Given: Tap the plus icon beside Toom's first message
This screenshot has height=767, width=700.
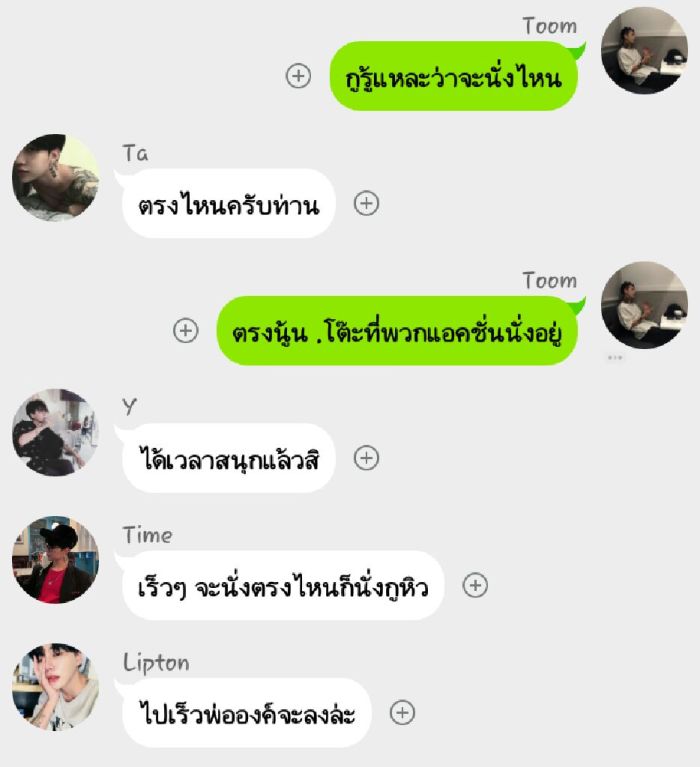Looking at the screenshot, I should (298, 76).
